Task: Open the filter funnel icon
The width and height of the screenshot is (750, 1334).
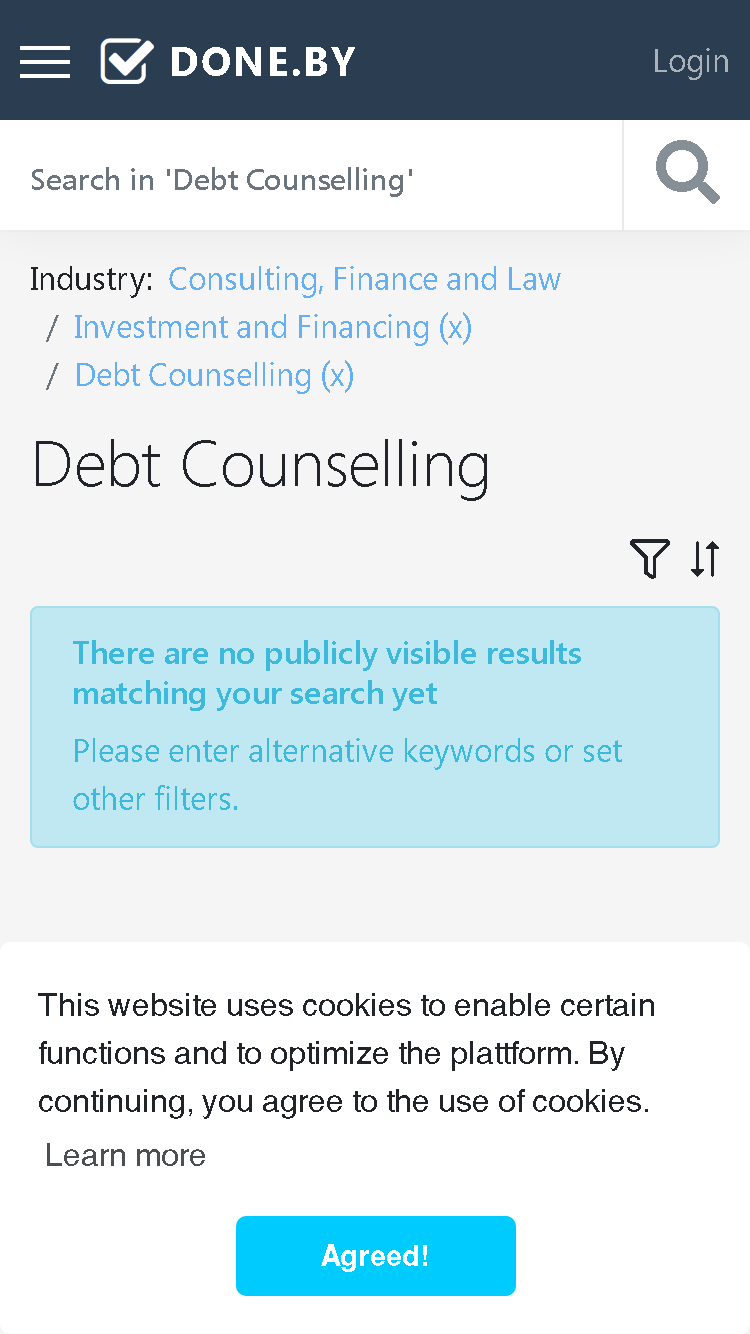Action: [x=650, y=558]
